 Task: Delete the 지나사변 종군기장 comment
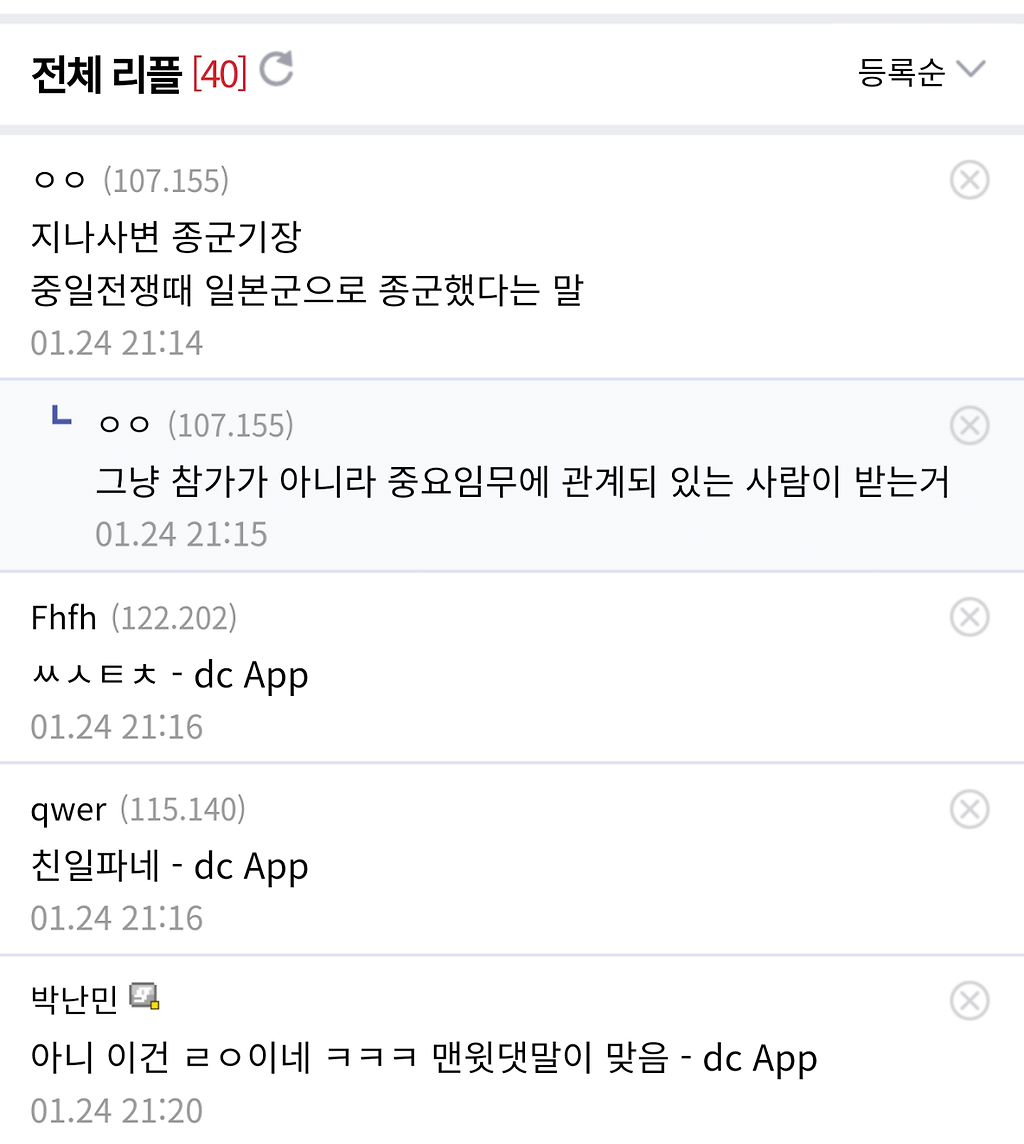(x=968, y=181)
